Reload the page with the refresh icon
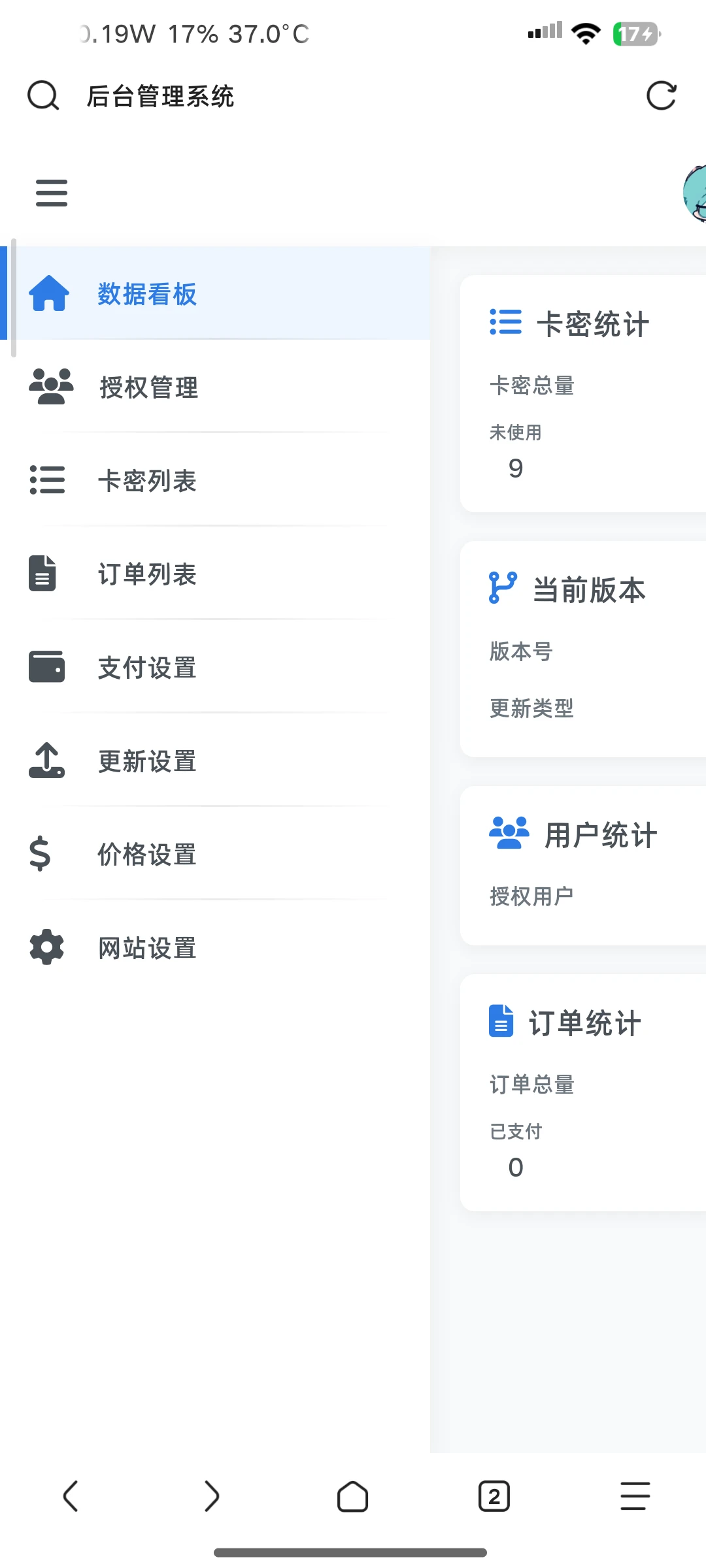 [661, 96]
